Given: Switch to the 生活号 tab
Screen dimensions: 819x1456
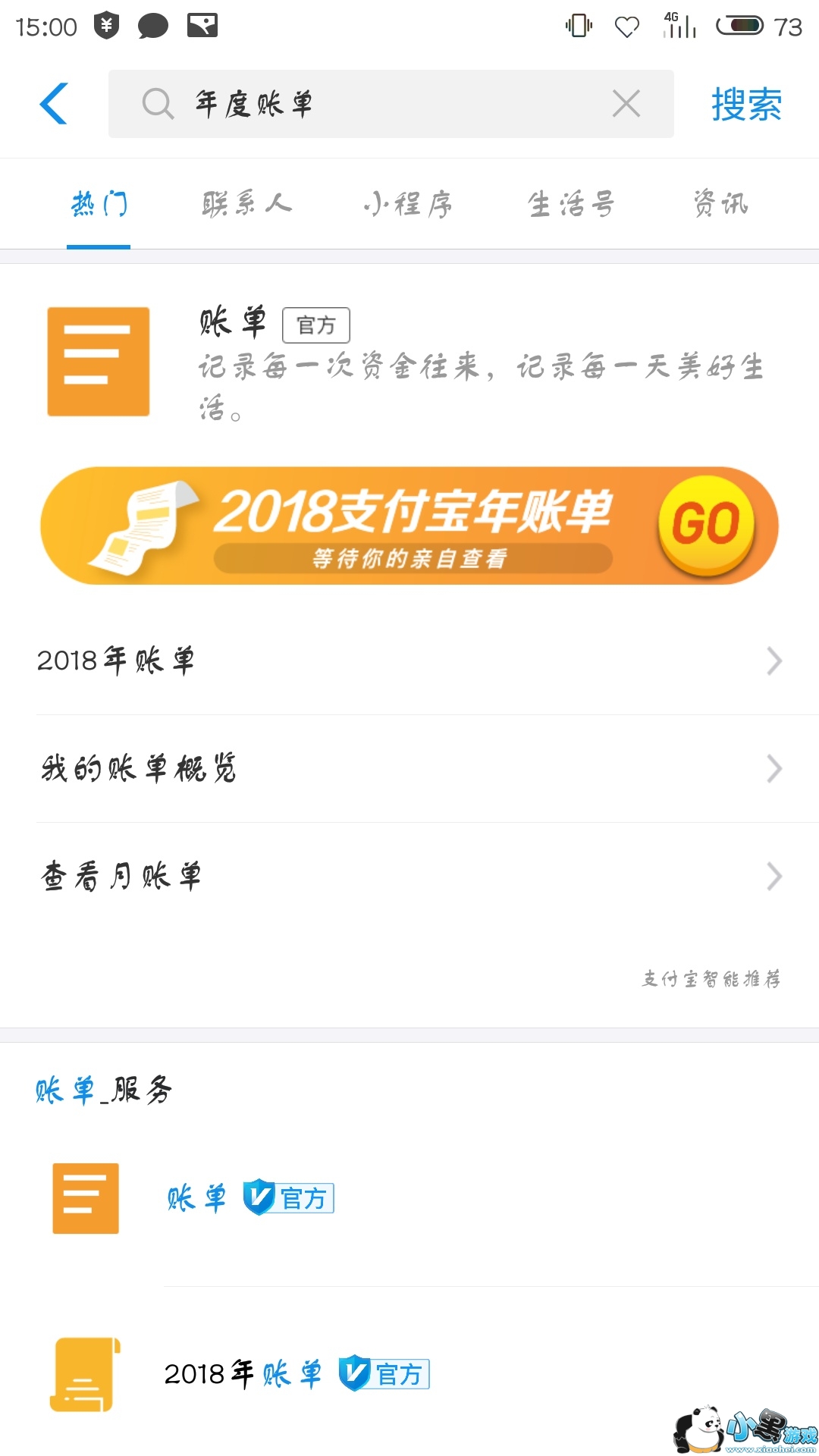Looking at the screenshot, I should point(570,205).
